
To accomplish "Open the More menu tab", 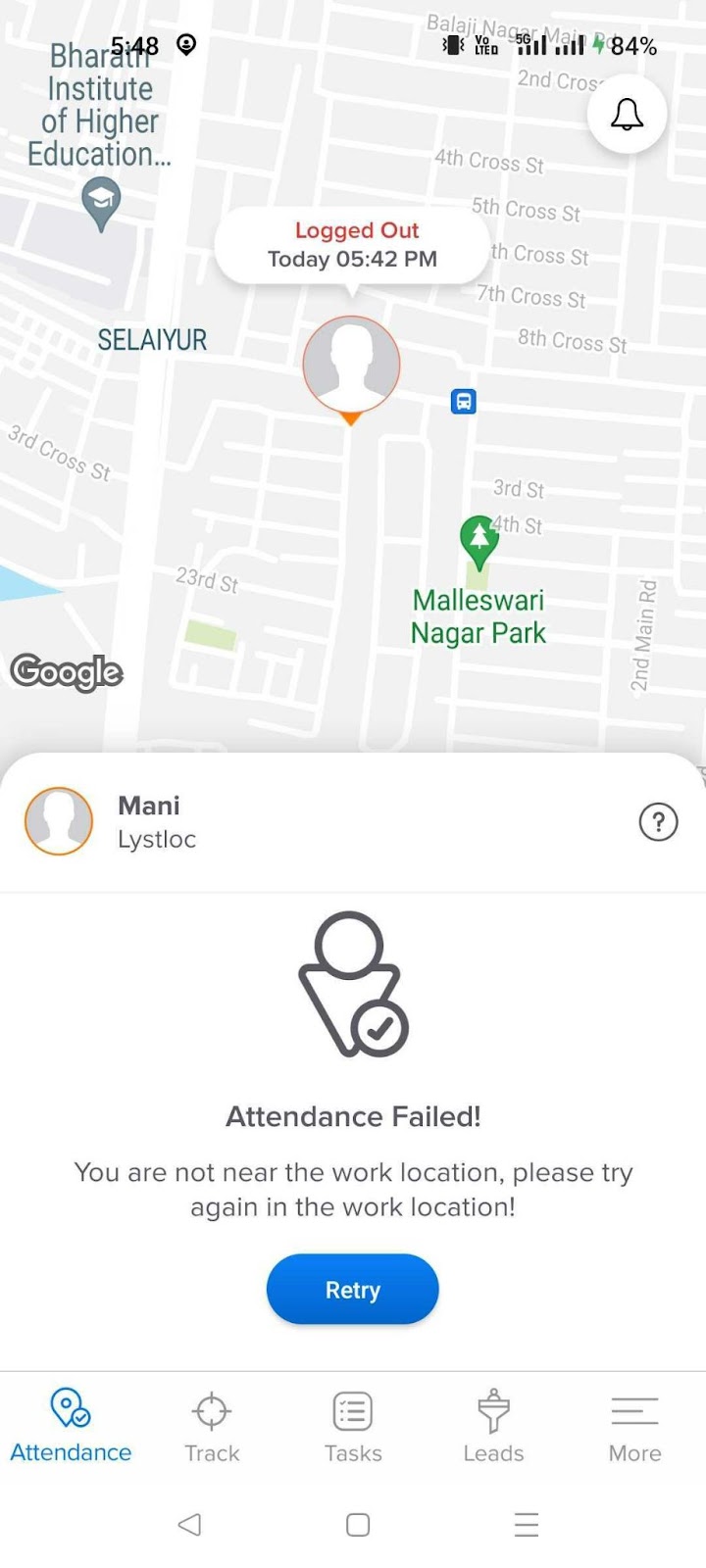I will (x=634, y=1427).
